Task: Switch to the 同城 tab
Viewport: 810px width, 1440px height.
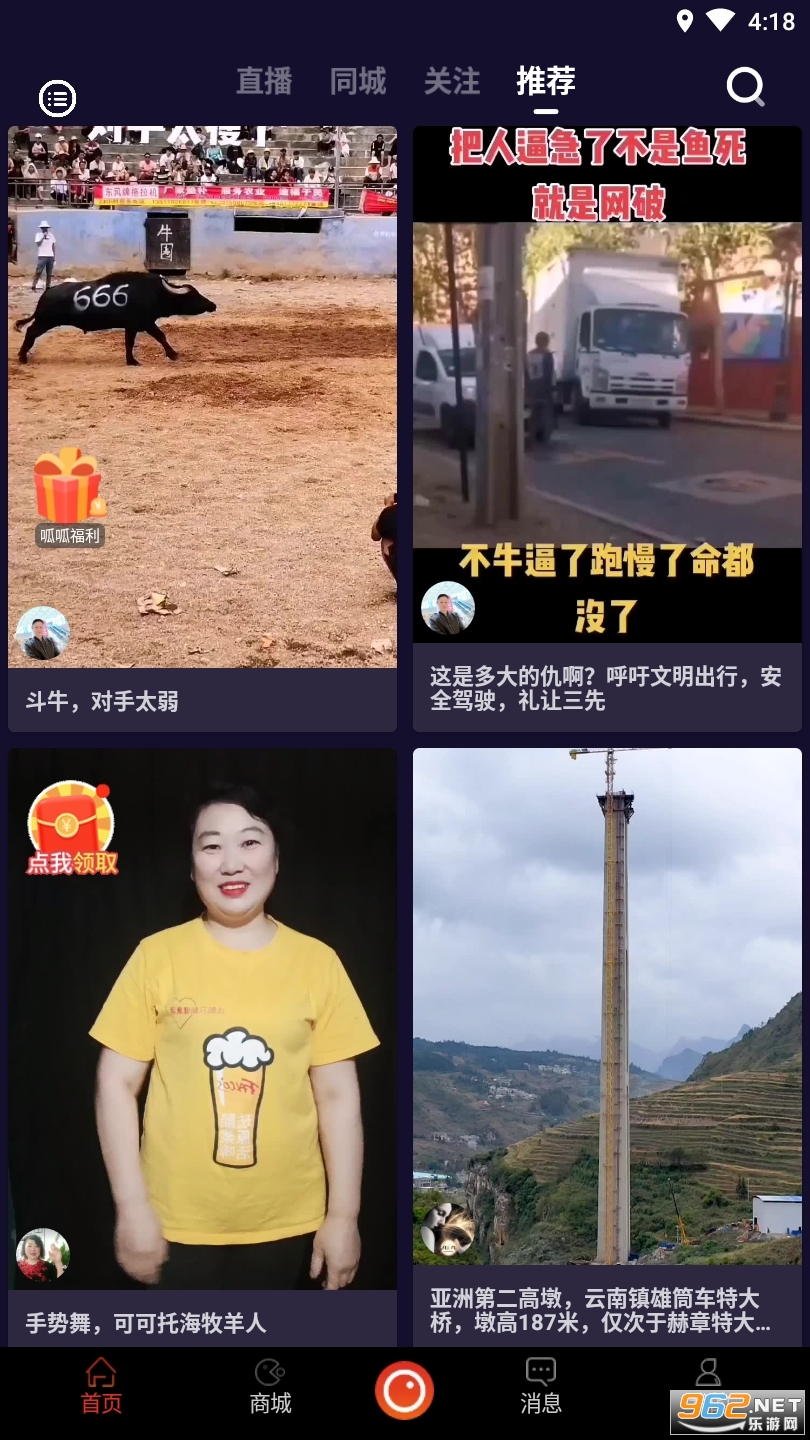Action: 358,81
